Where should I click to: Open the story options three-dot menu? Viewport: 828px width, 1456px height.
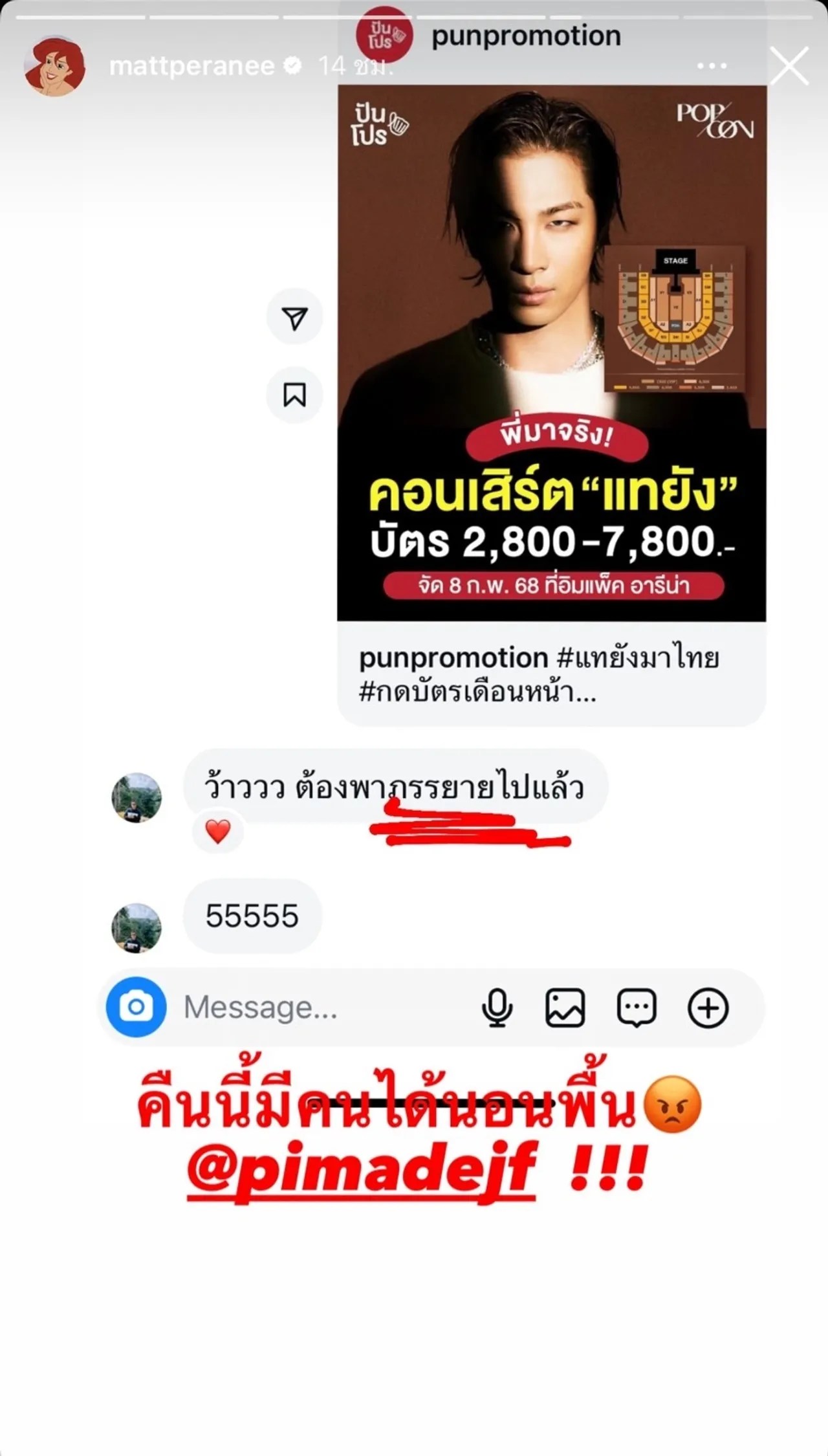pyautogui.click(x=712, y=66)
